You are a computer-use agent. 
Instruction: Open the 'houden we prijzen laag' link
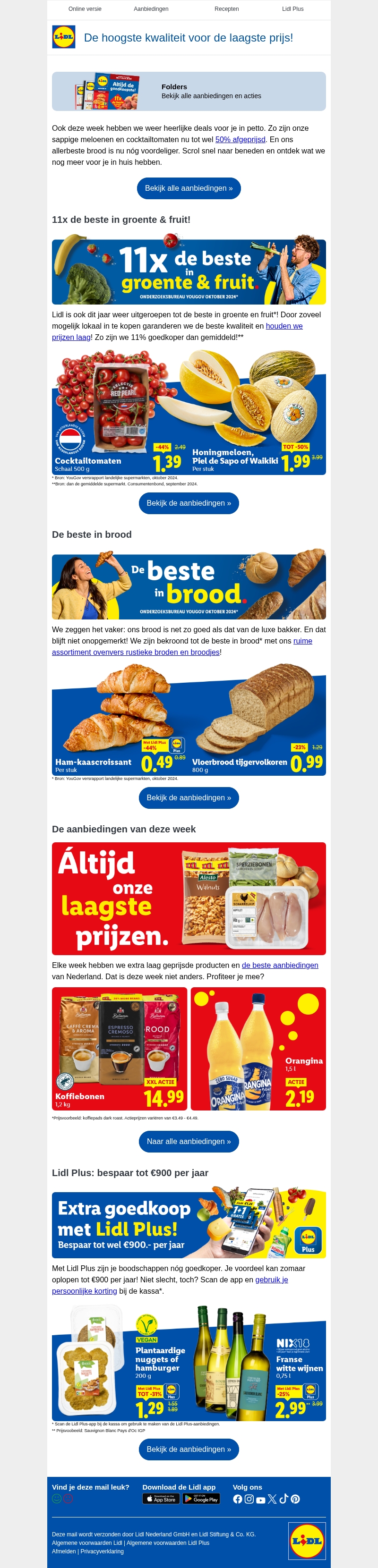(x=283, y=326)
